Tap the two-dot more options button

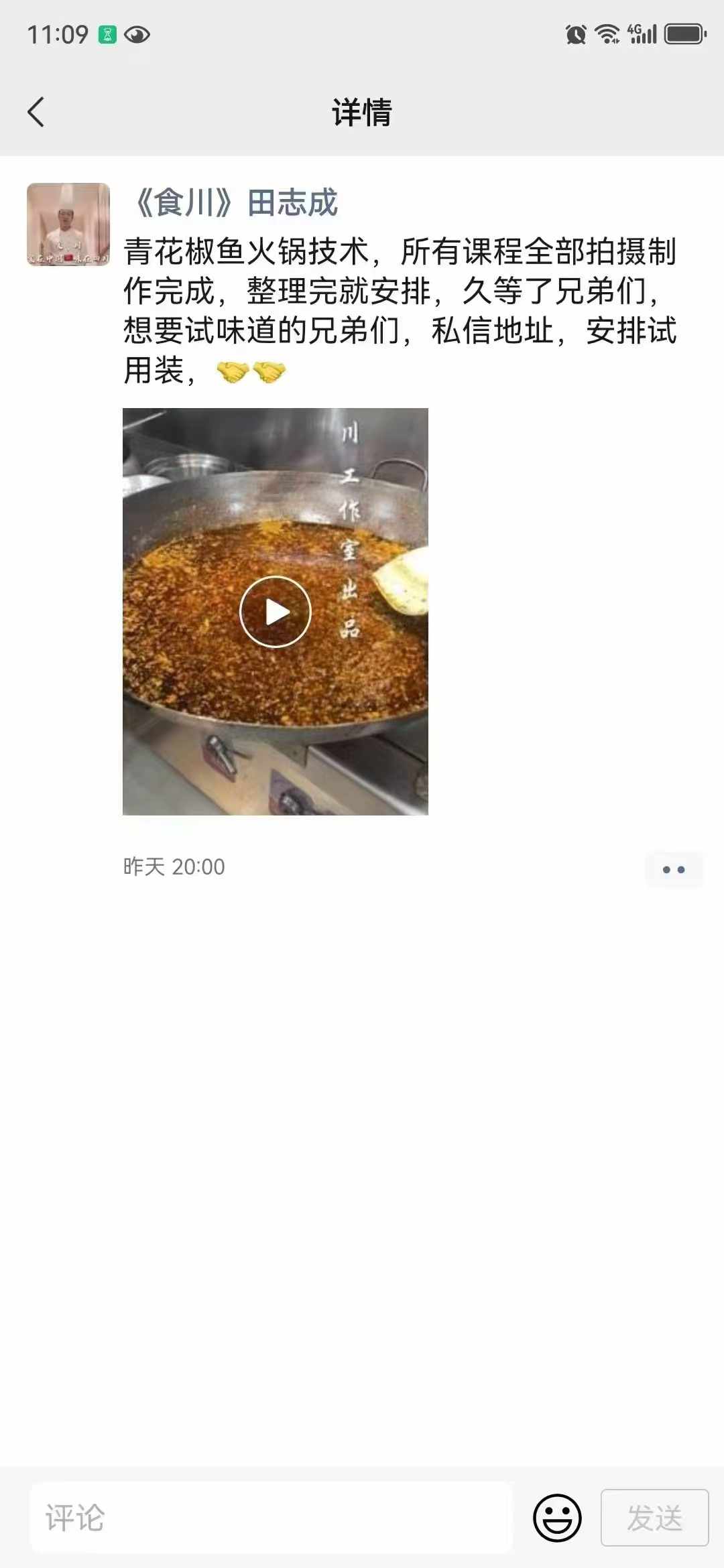point(674,868)
